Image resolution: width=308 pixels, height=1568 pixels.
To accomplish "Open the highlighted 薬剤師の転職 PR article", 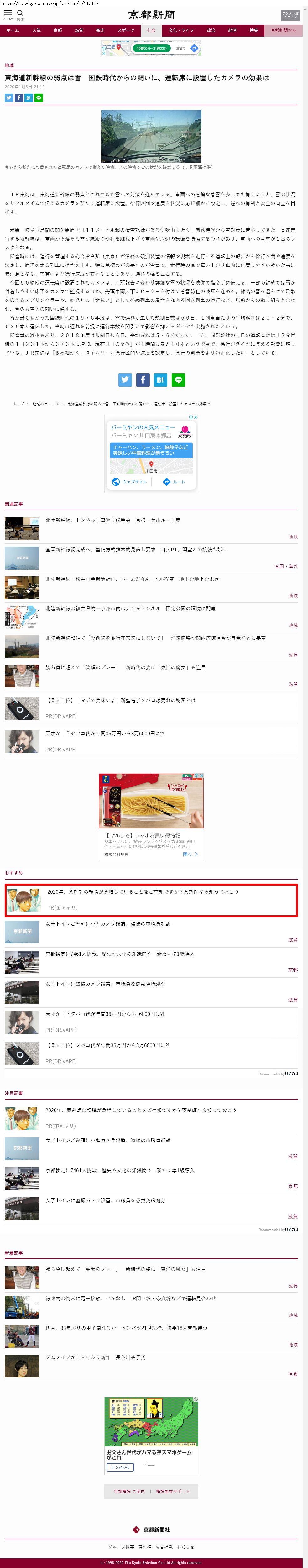I will (143, 892).
